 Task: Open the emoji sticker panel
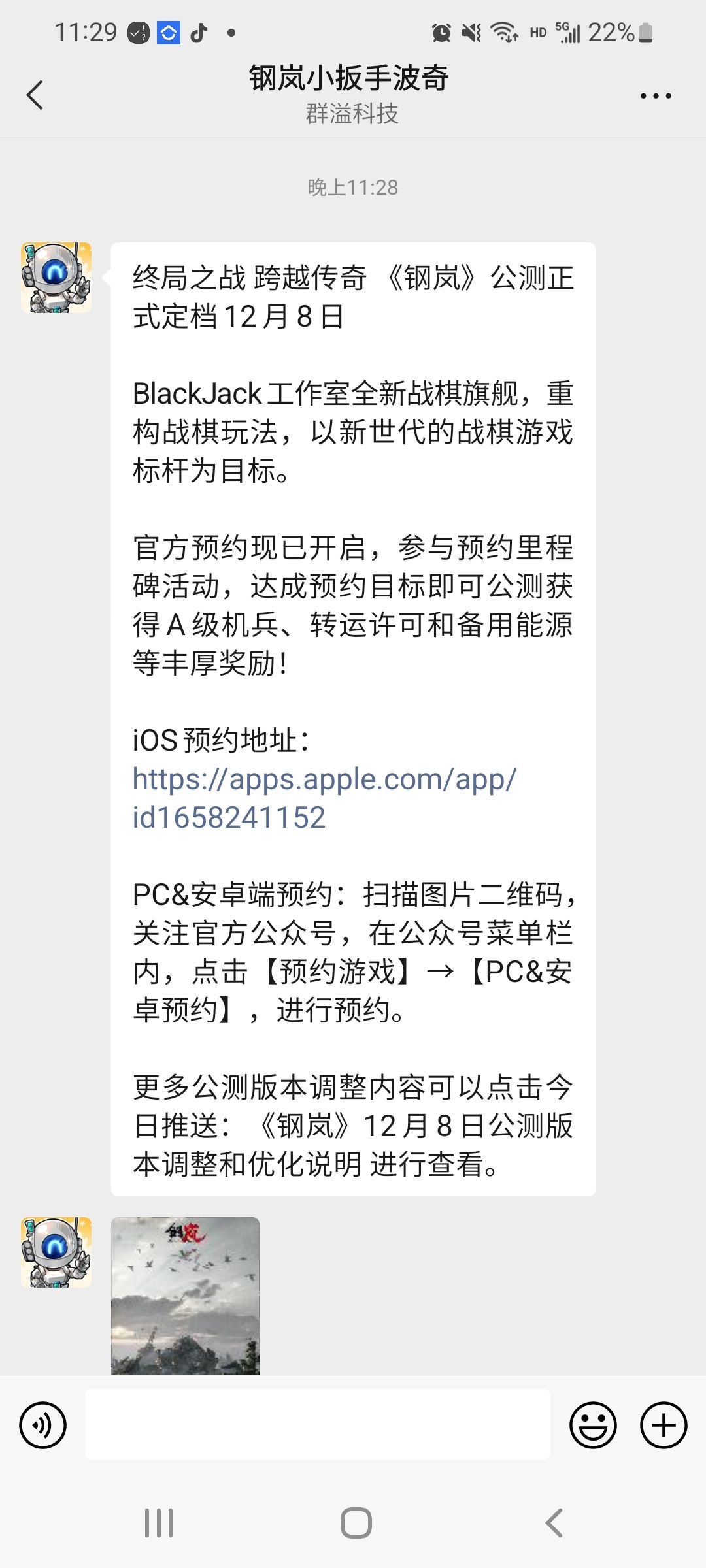(x=594, y=1425)
